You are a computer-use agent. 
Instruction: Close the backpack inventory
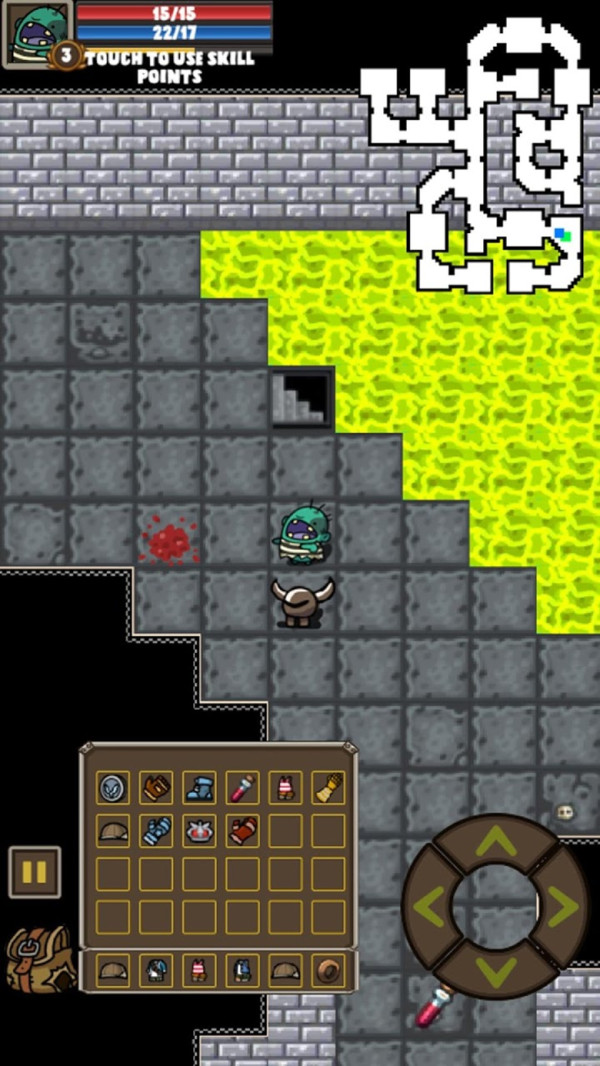(x=40, y=958)
